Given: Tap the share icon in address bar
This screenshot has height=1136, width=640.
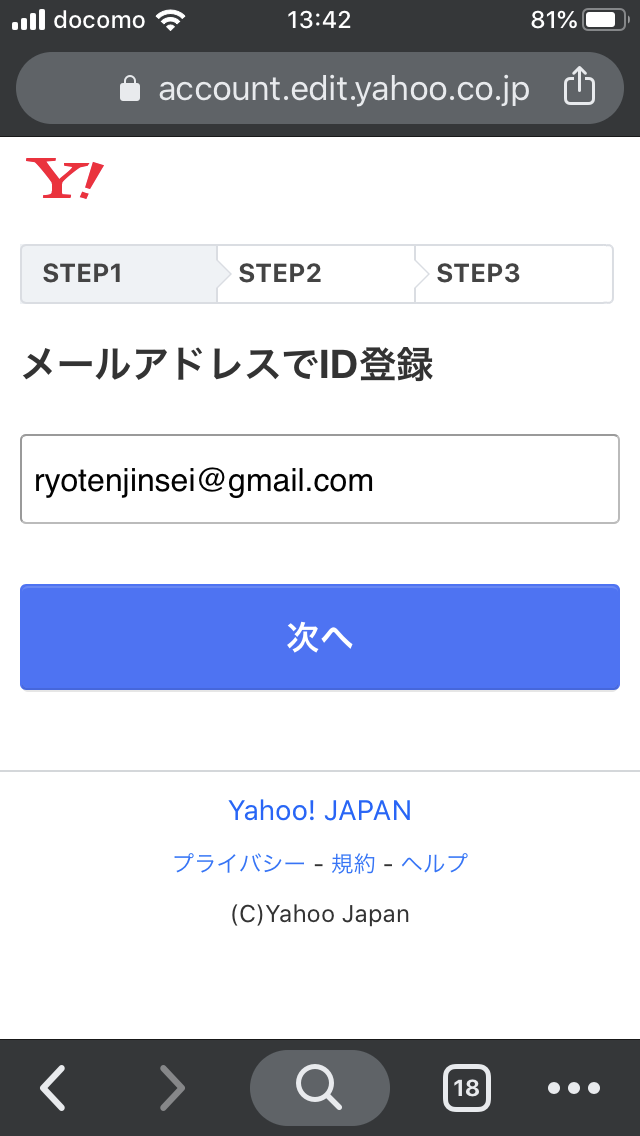Looking at the screenshot, I should tap(579, 87).
